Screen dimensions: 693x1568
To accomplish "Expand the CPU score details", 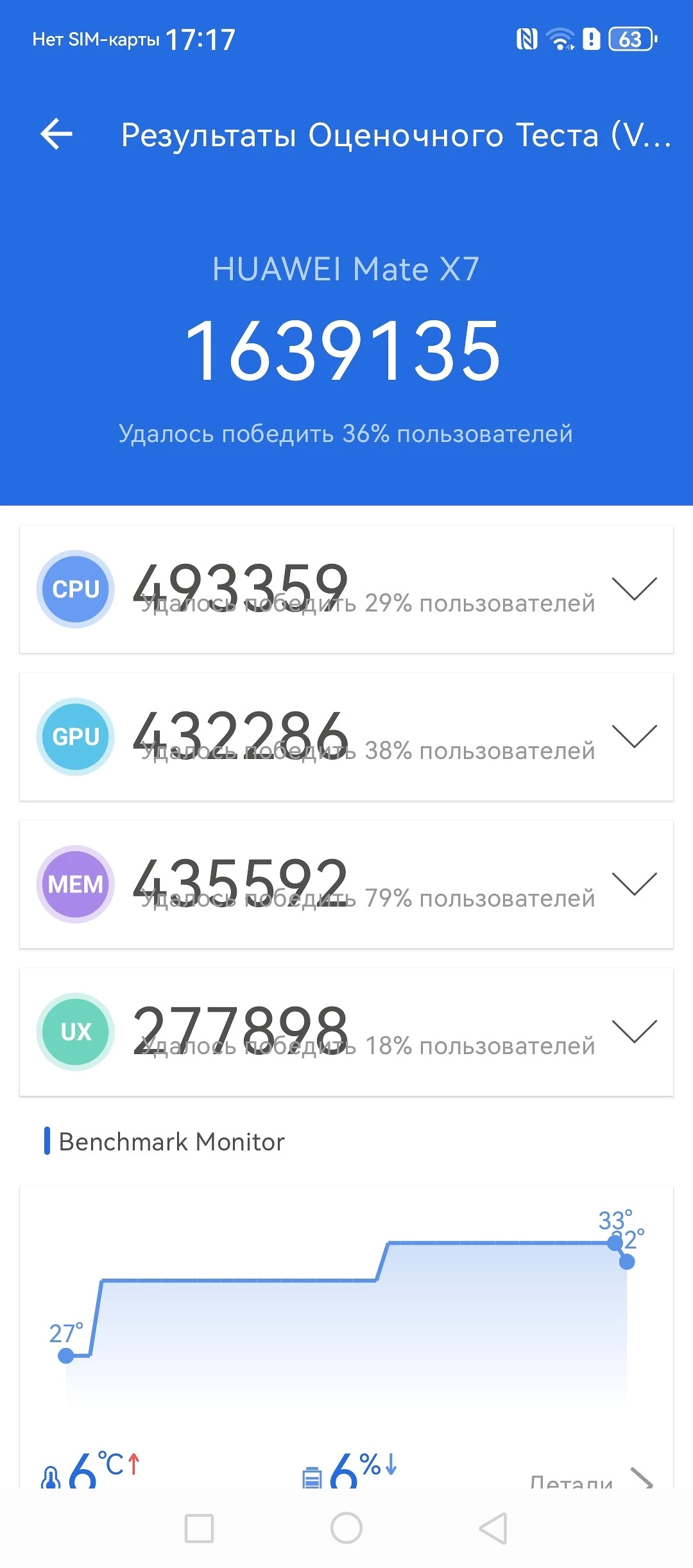I will pos(634,589).
